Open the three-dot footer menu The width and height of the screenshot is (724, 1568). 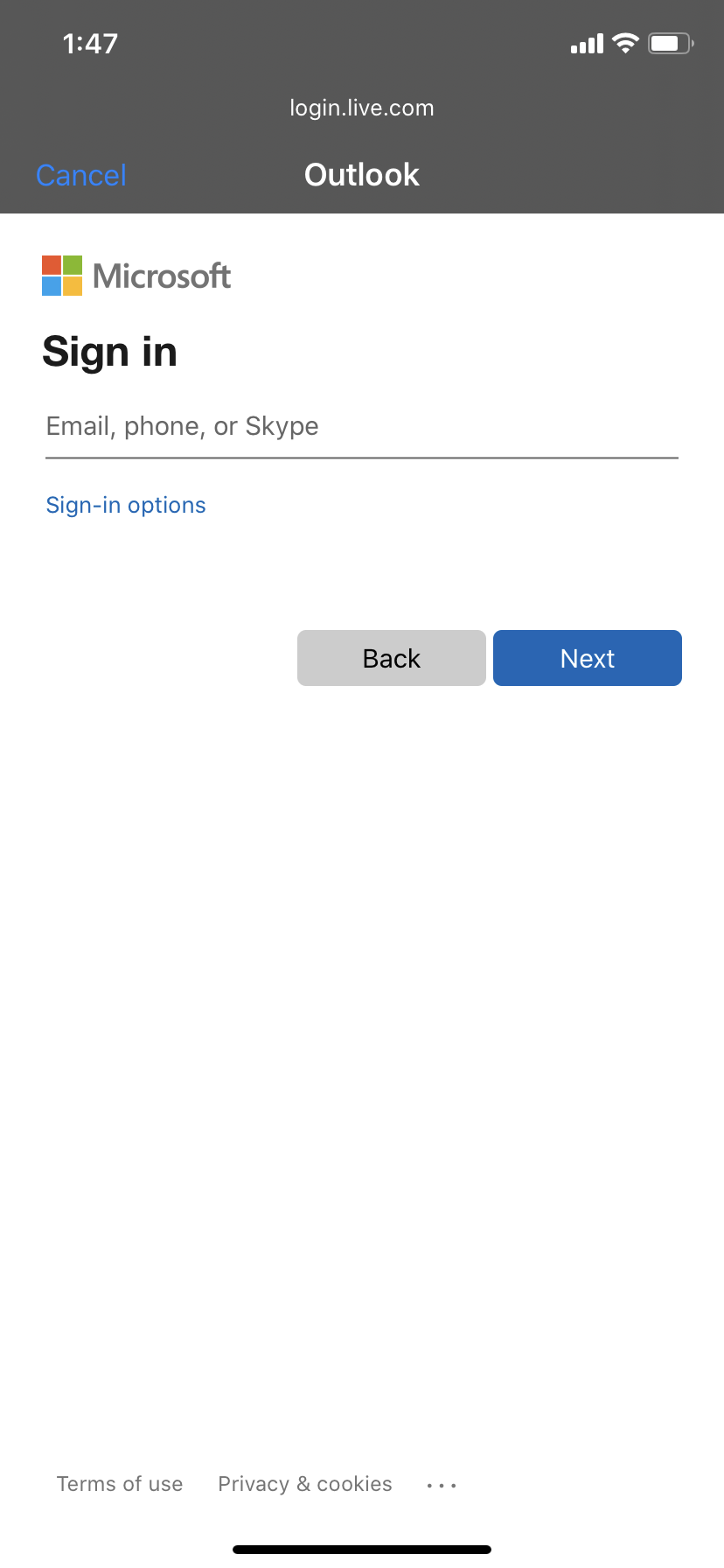click(442, 1485)
